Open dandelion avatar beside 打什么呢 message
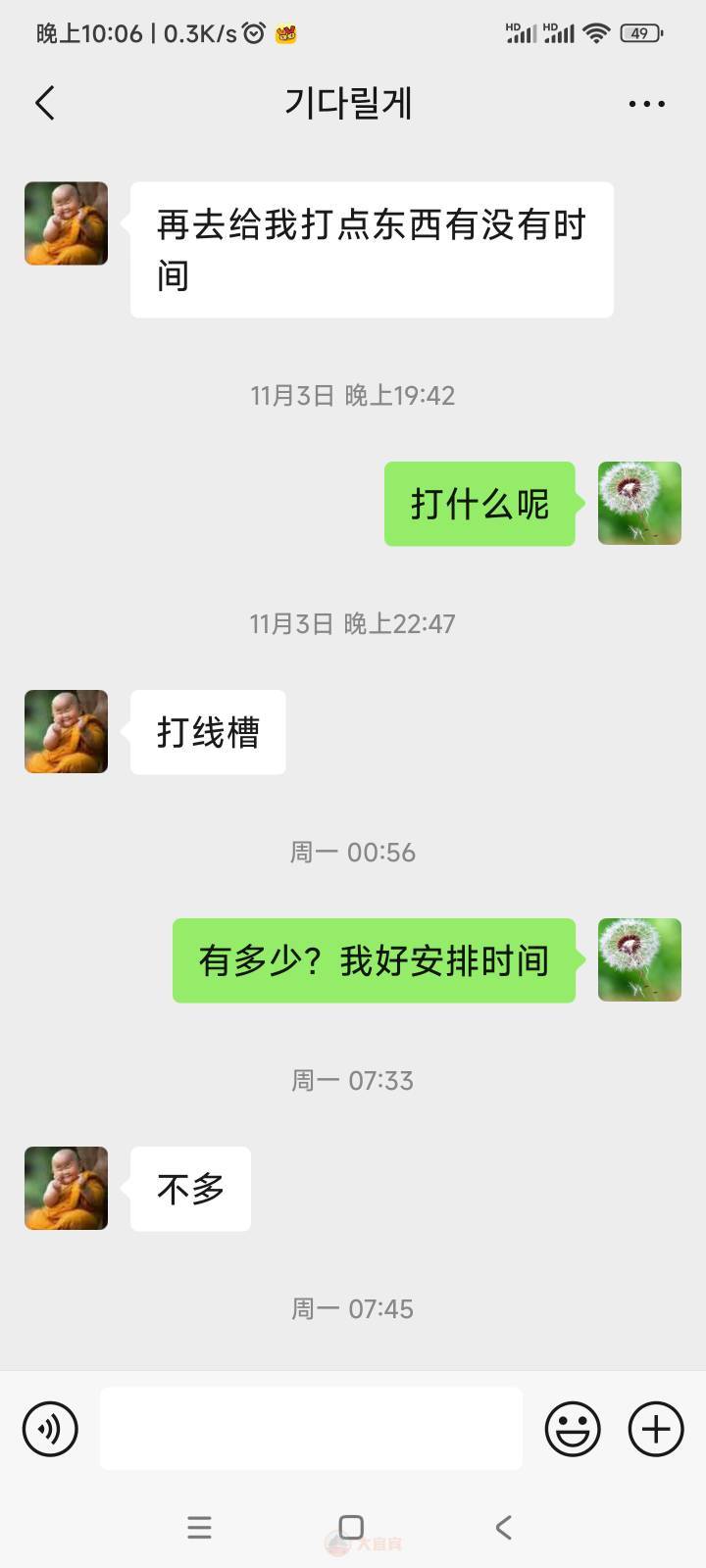Screen dimensions: 706x1568 [639, 504]
